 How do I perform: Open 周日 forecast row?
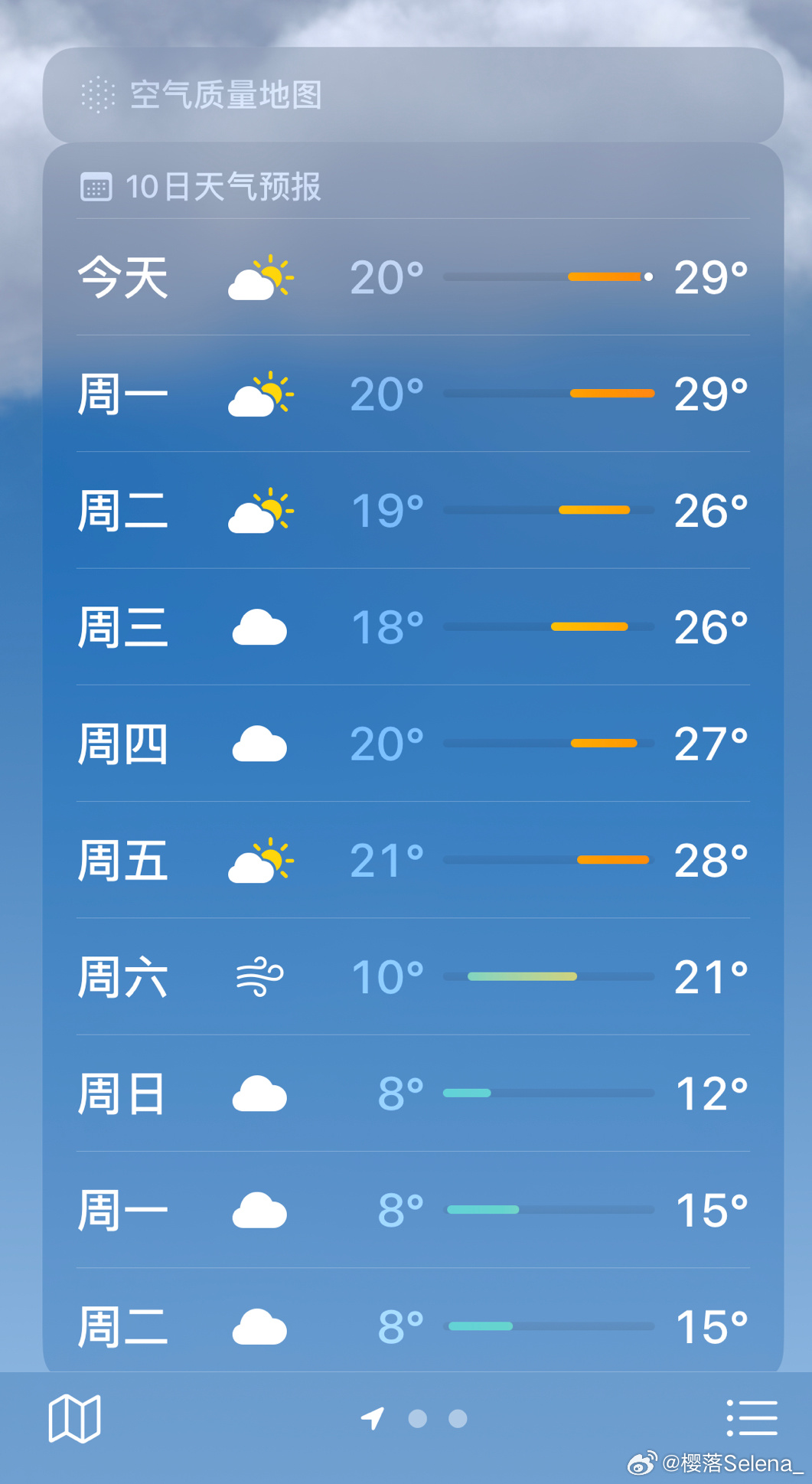click(413, 1093)
